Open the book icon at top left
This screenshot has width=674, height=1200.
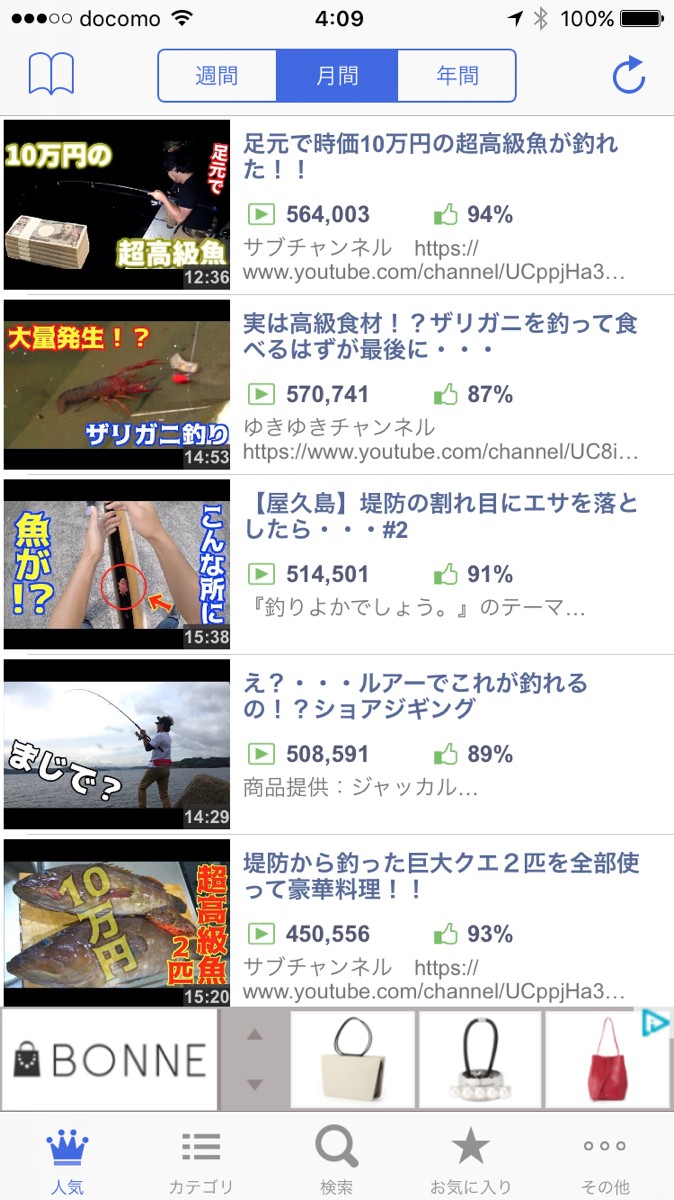[x=51, y=75]
